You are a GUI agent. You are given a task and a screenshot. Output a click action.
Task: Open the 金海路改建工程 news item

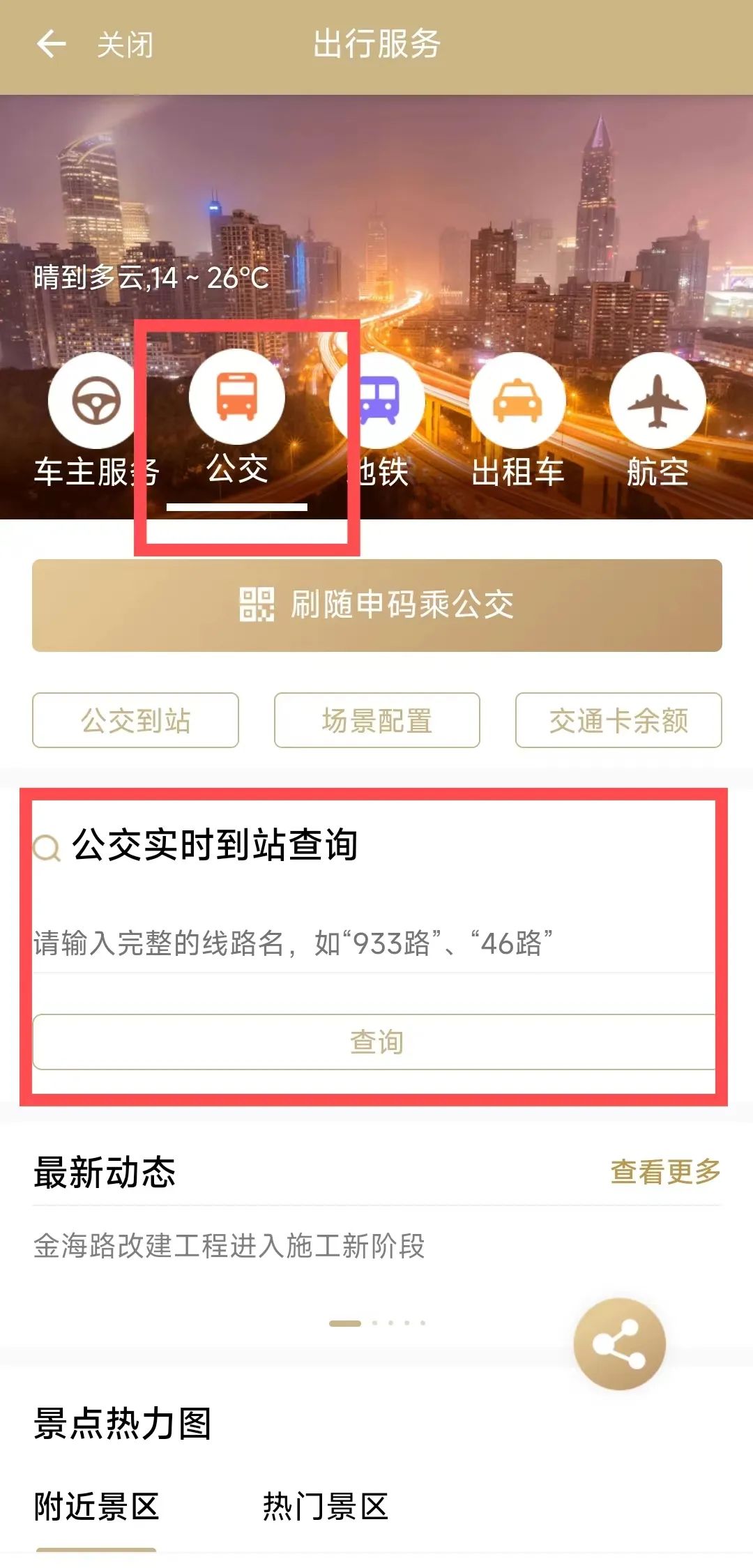click(x=229, y=1246)
